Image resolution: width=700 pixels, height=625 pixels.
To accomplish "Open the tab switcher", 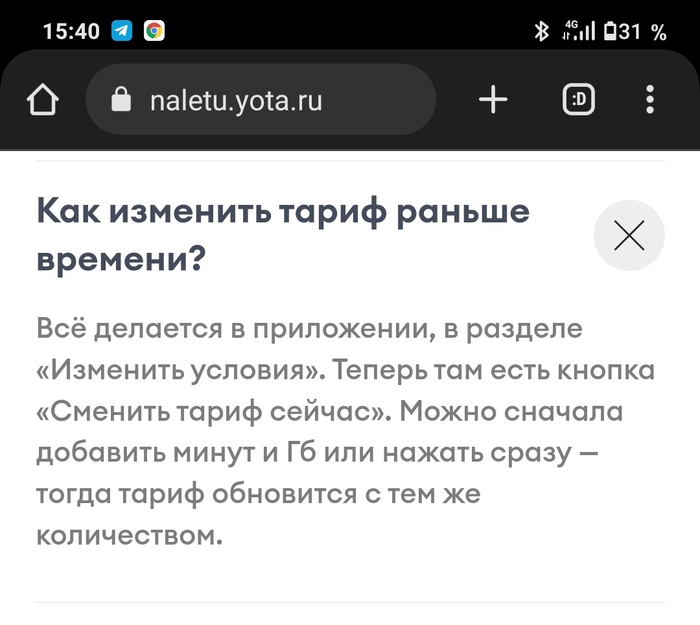I will click(579, 100).
